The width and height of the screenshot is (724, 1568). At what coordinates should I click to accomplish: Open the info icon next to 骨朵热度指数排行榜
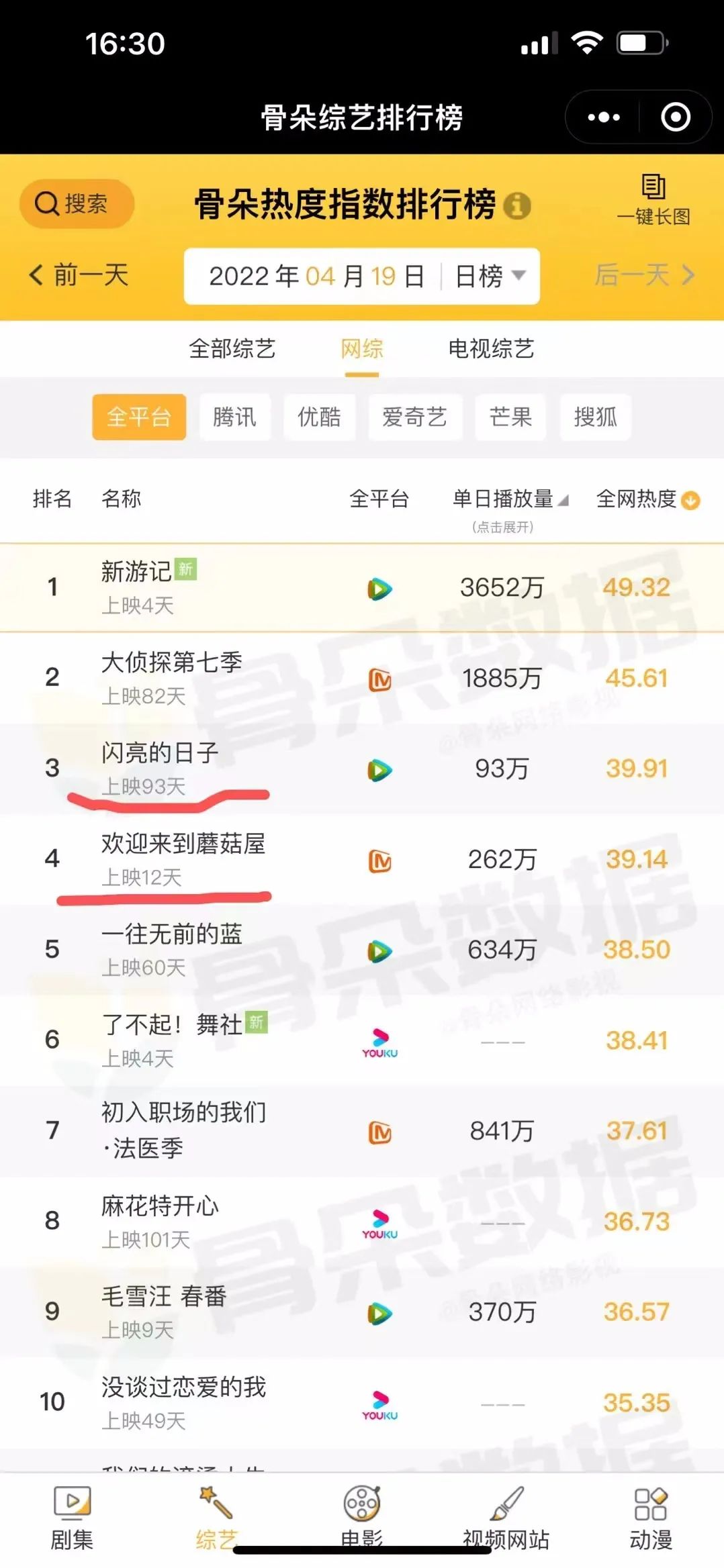[516, 205]
